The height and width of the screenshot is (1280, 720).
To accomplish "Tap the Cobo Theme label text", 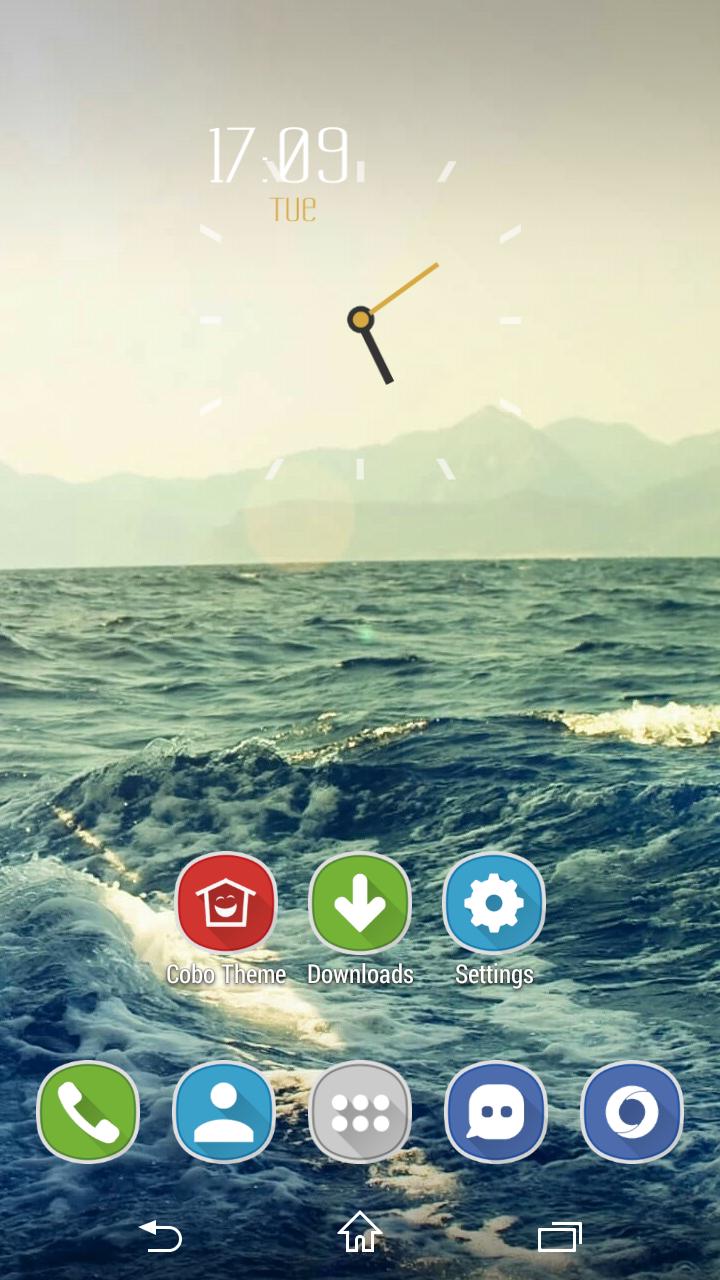I will pyautogui.click(x=227, y=973).
